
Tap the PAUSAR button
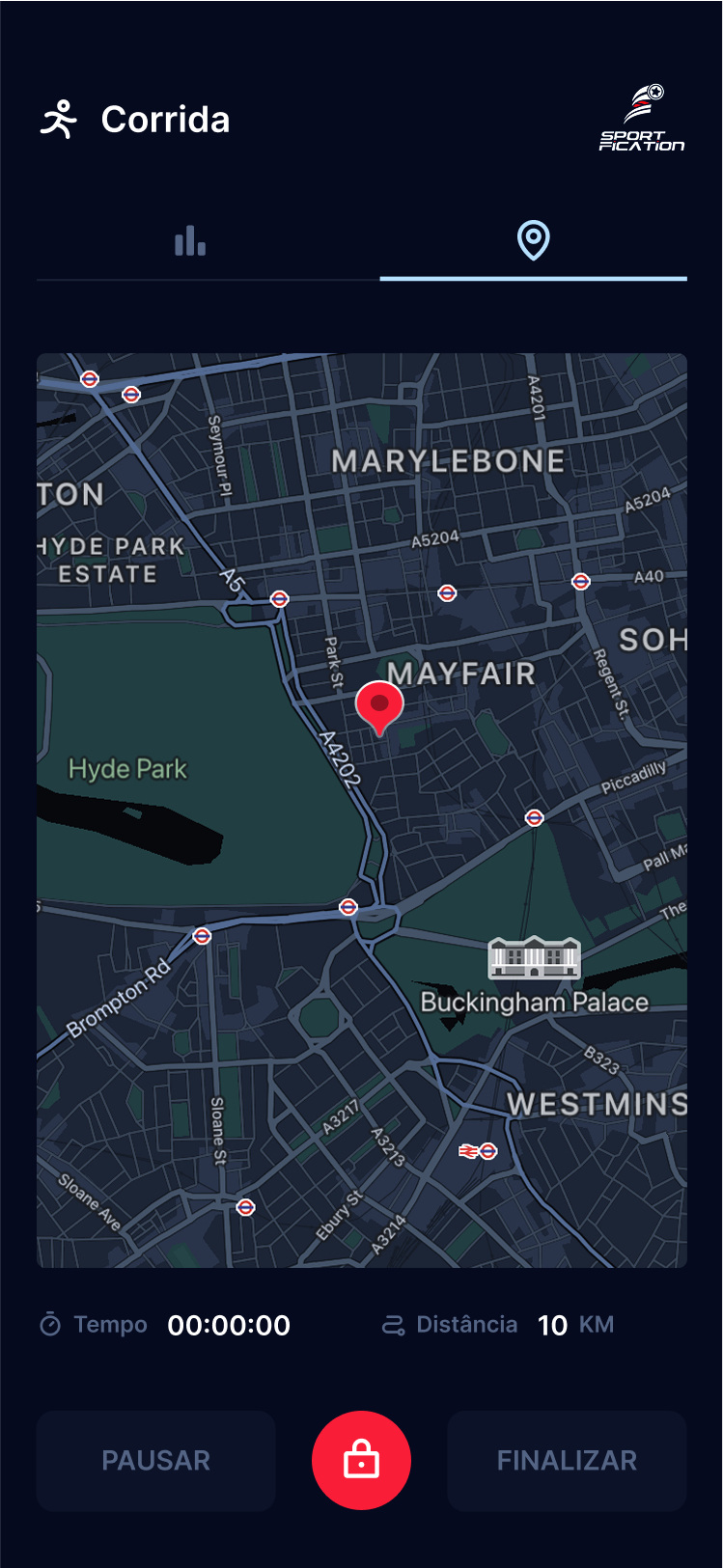point(156,1461)
